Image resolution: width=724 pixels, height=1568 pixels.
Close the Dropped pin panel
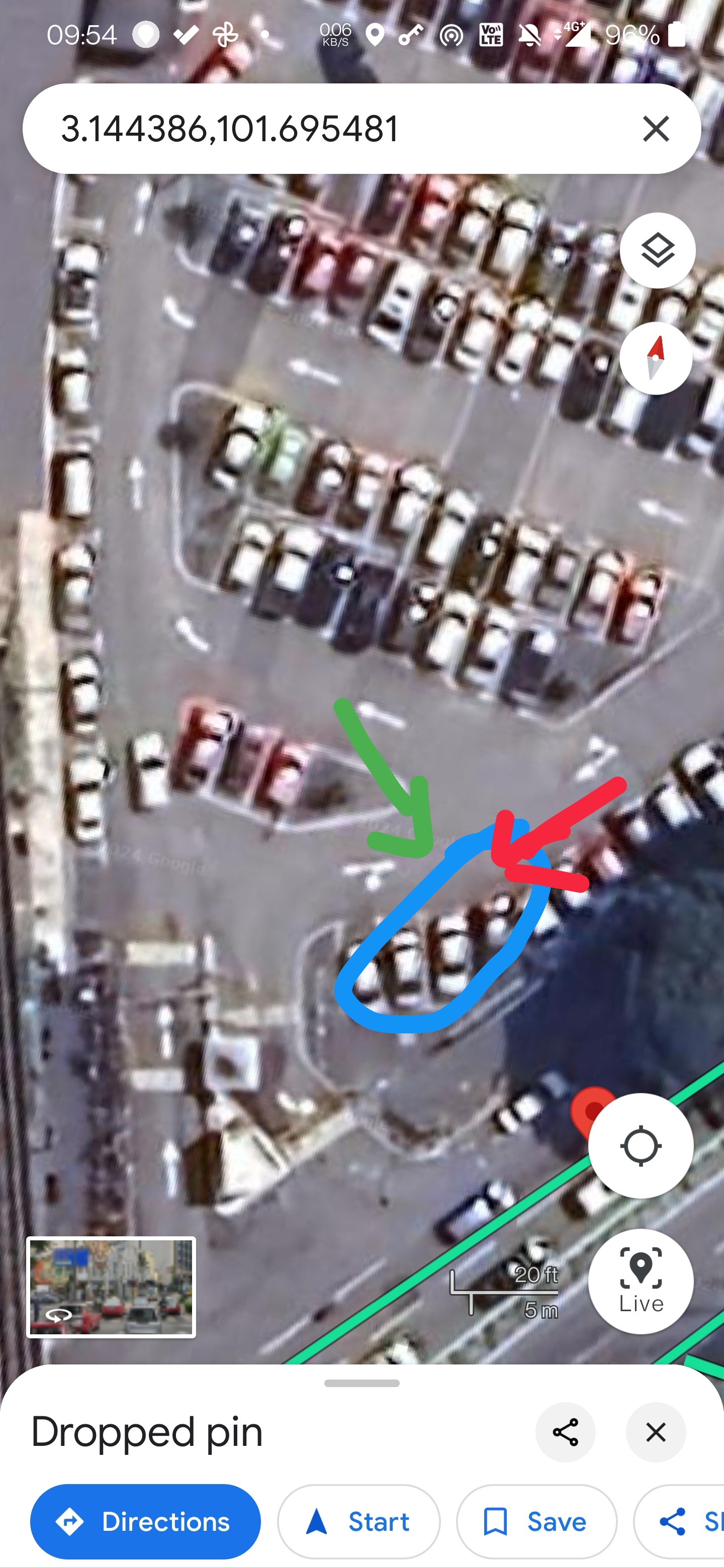(656, 1432)
